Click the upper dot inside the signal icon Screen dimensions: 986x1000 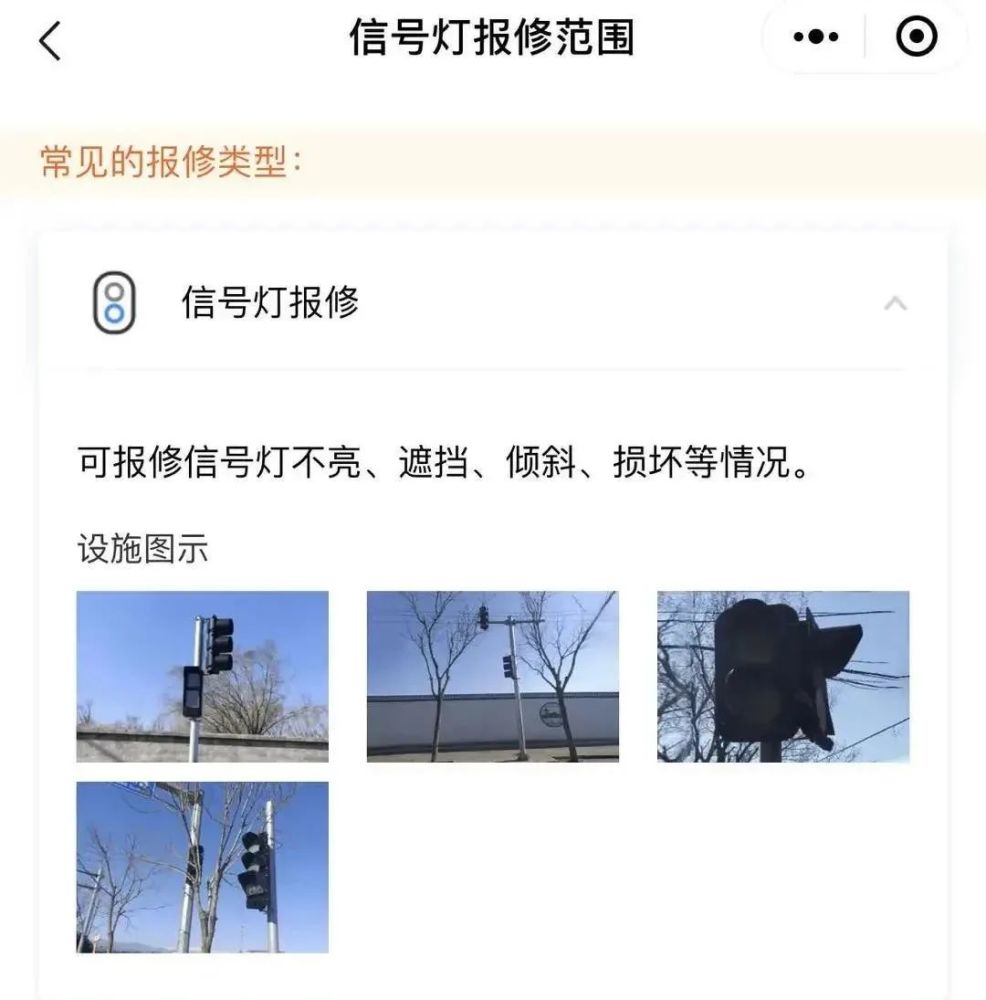[x=113, y=293]
